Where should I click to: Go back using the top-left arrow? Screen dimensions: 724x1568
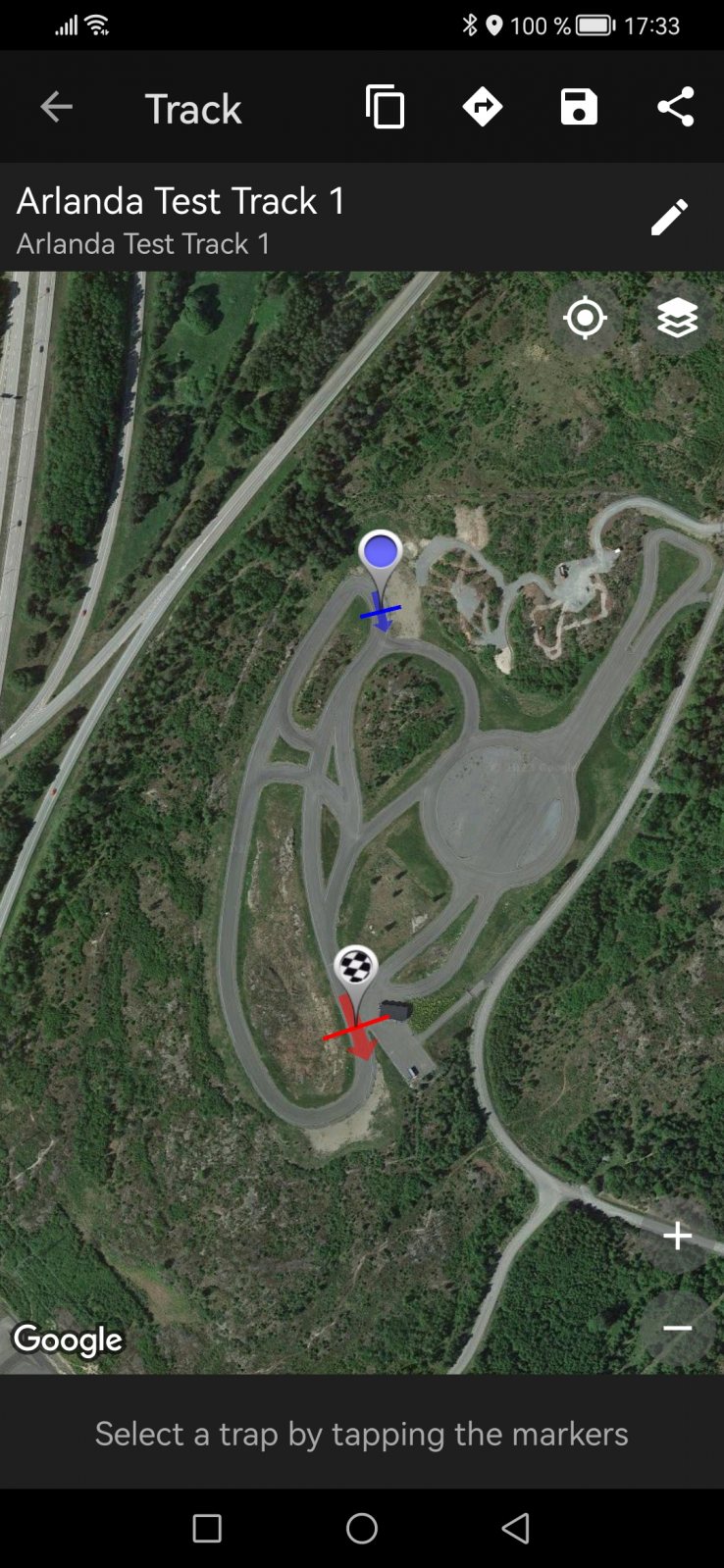tap(56, 107)
